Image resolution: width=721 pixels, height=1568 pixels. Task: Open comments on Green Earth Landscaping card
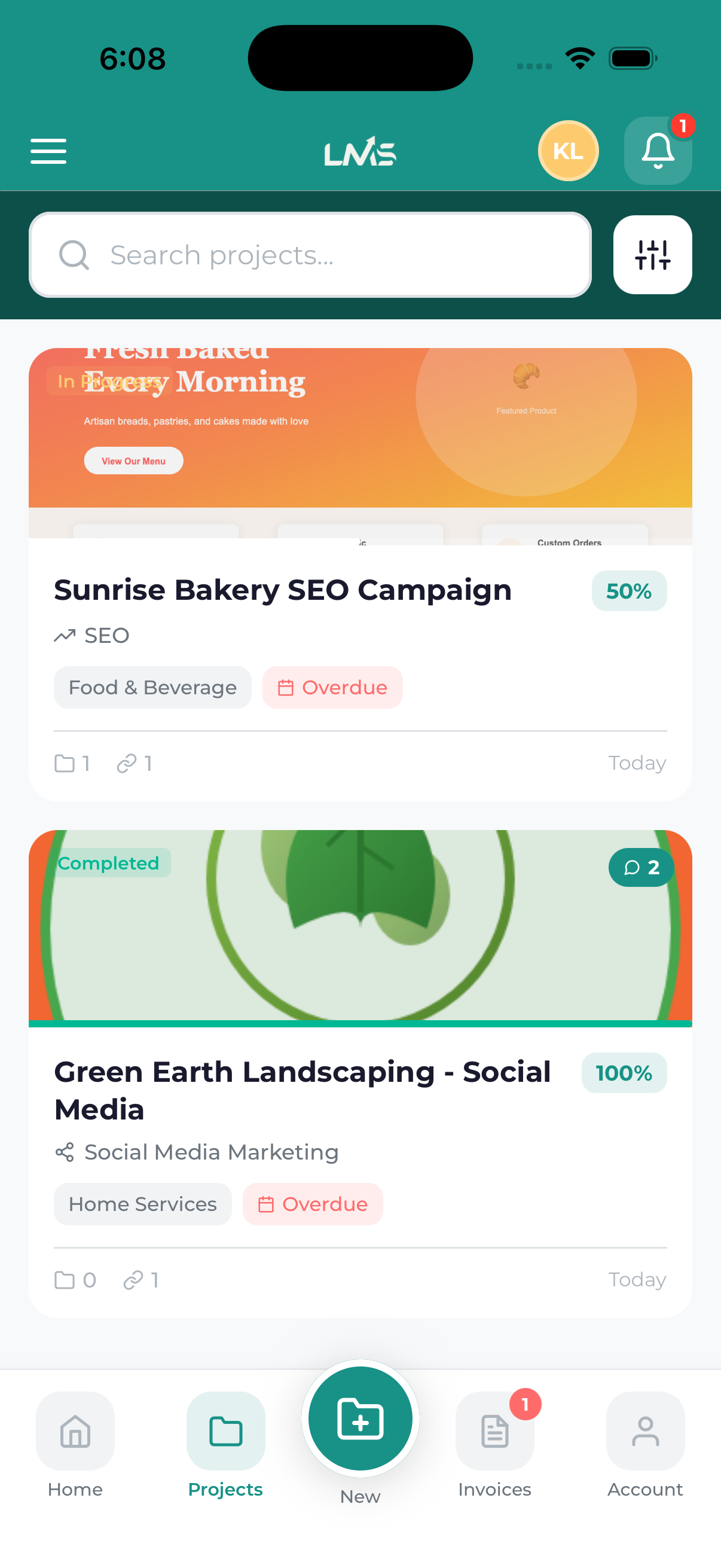(641, 867)
